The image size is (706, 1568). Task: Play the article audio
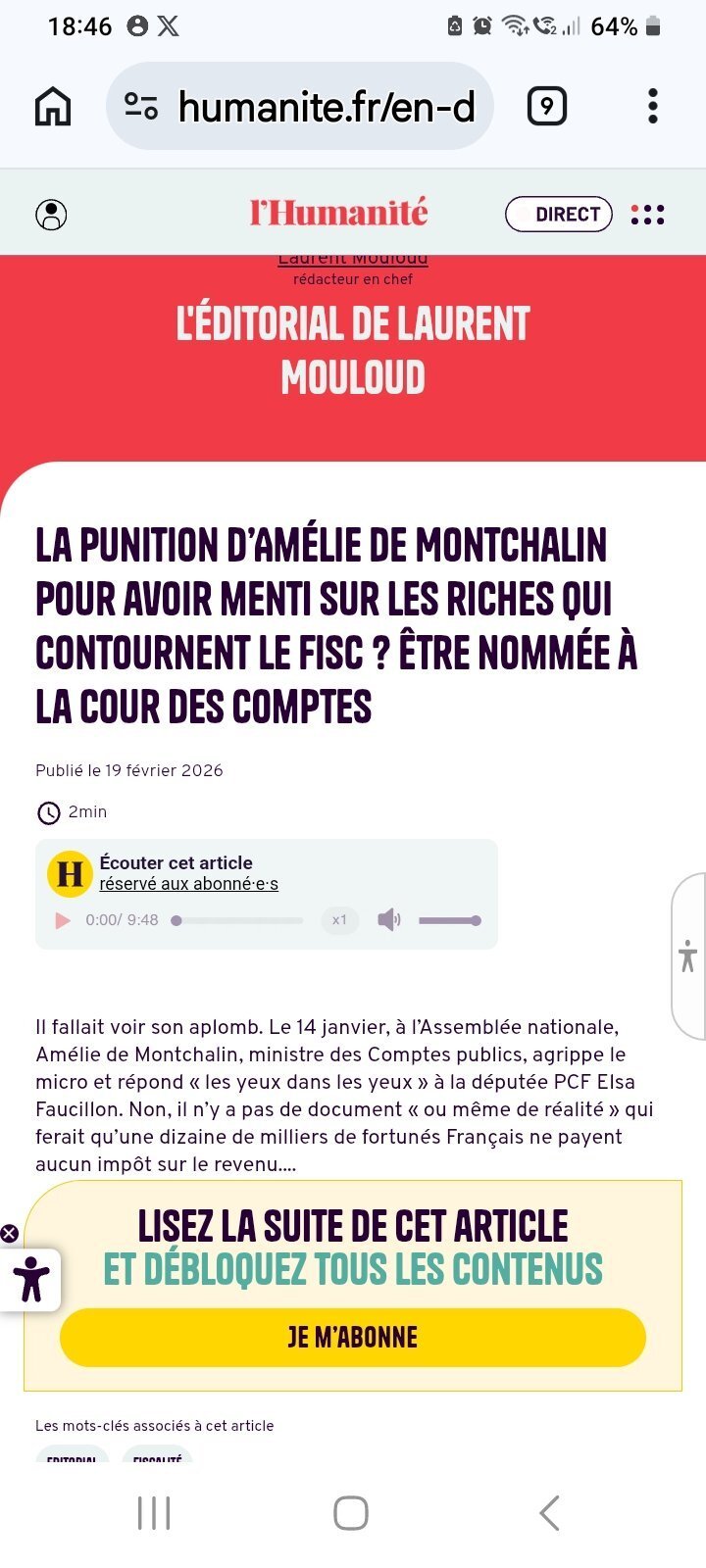pyautogui.click(x=63, y=920)
